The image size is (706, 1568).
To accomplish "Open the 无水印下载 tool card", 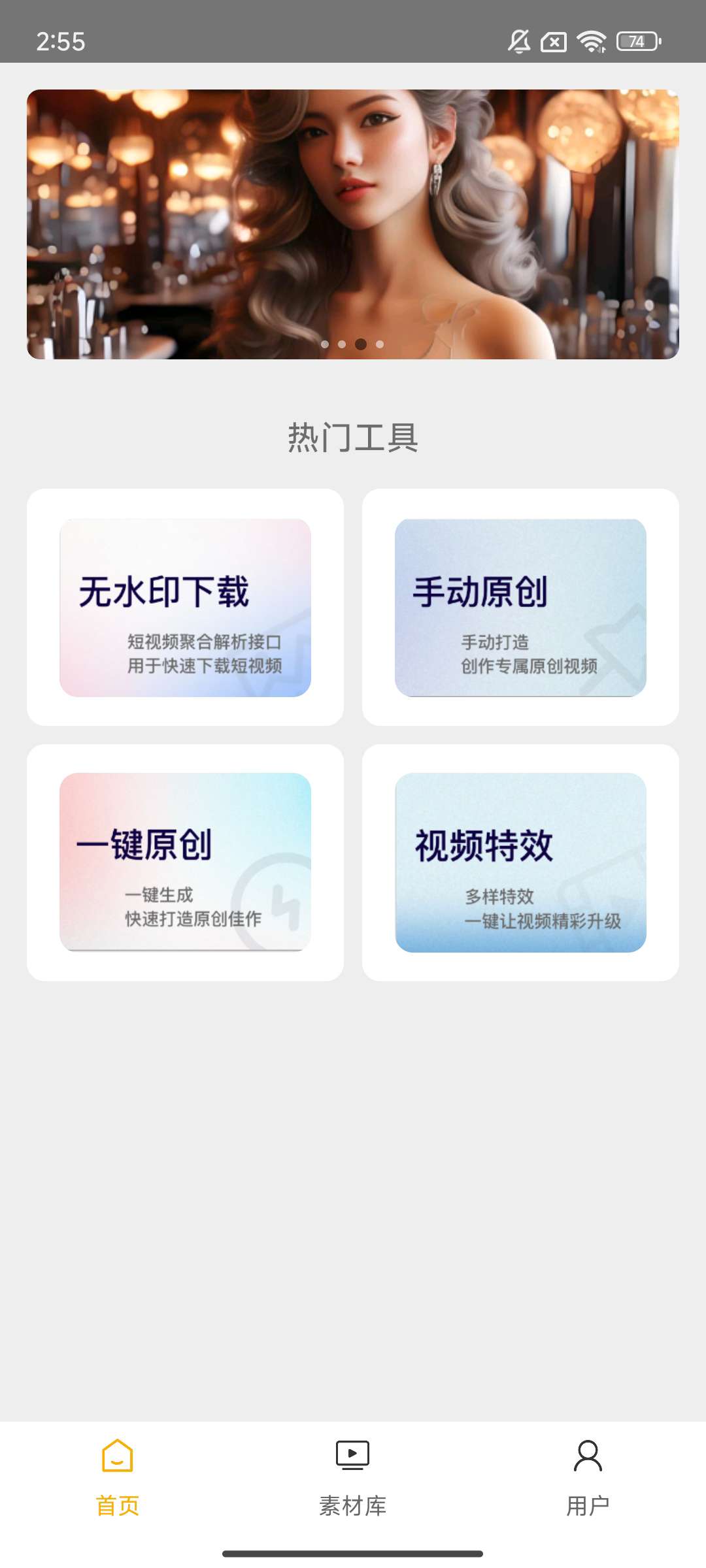I will 185,608.
